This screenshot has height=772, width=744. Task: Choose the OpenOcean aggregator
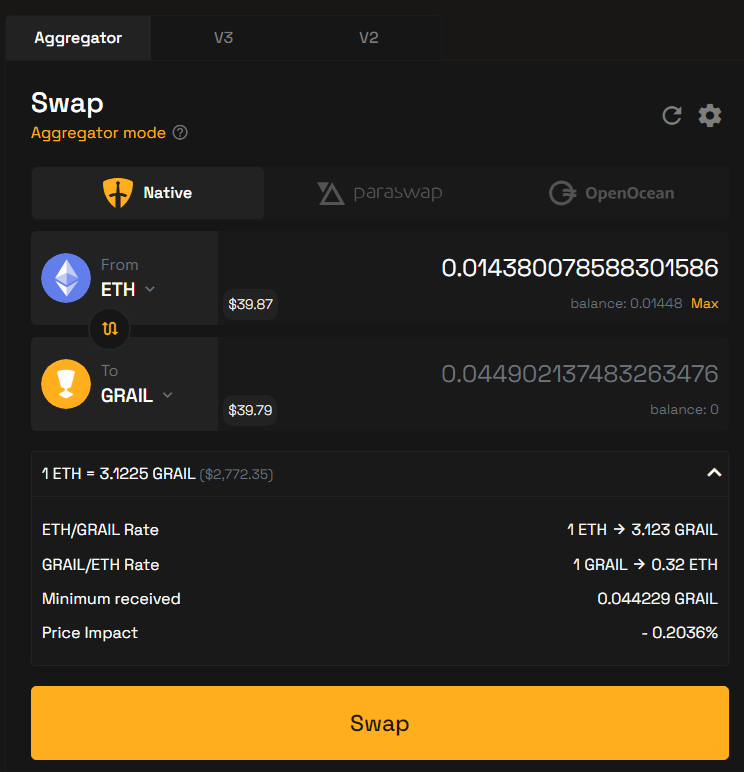point(612,193)
